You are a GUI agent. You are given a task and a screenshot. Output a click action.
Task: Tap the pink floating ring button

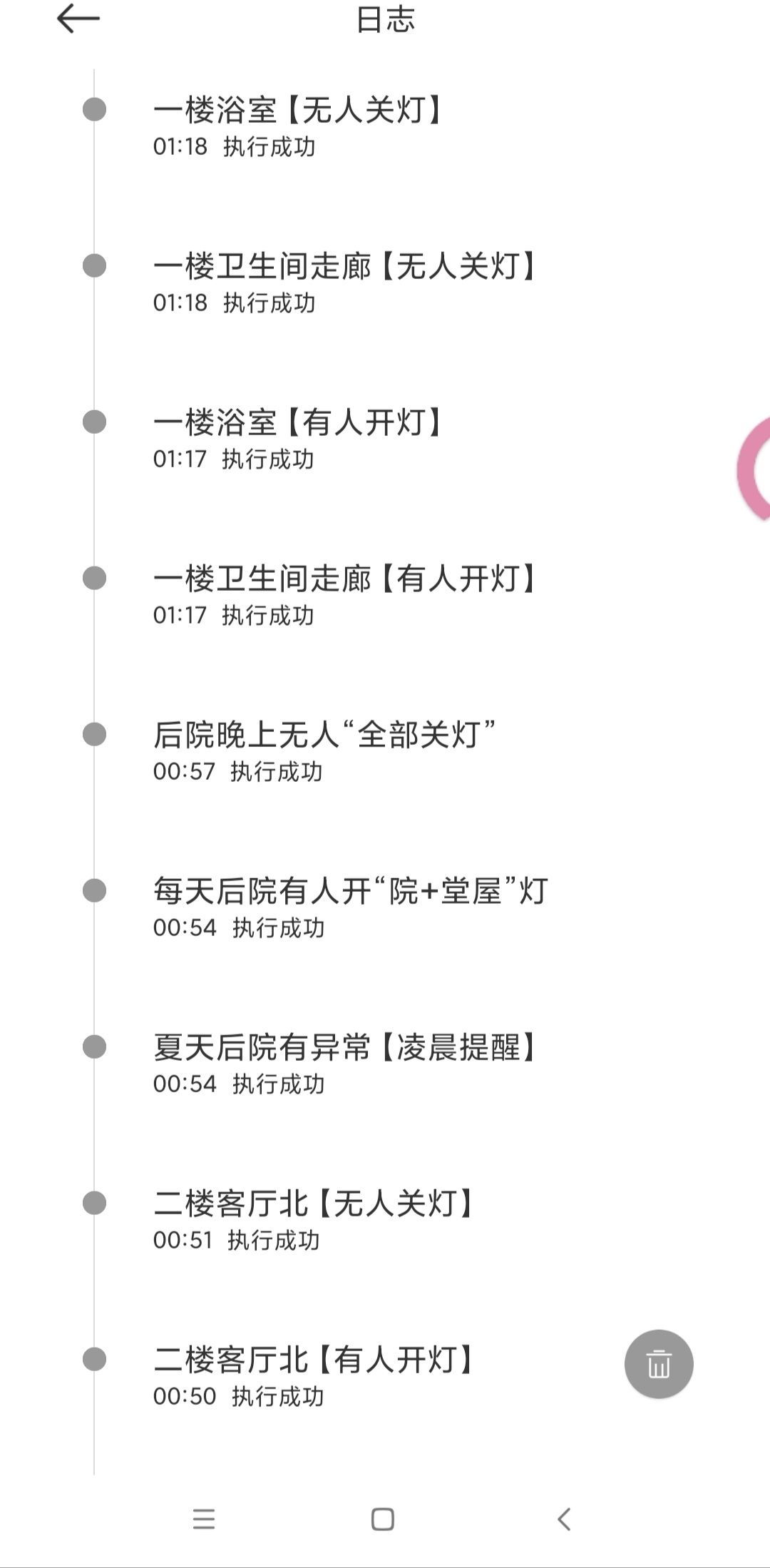click(754, 469)
